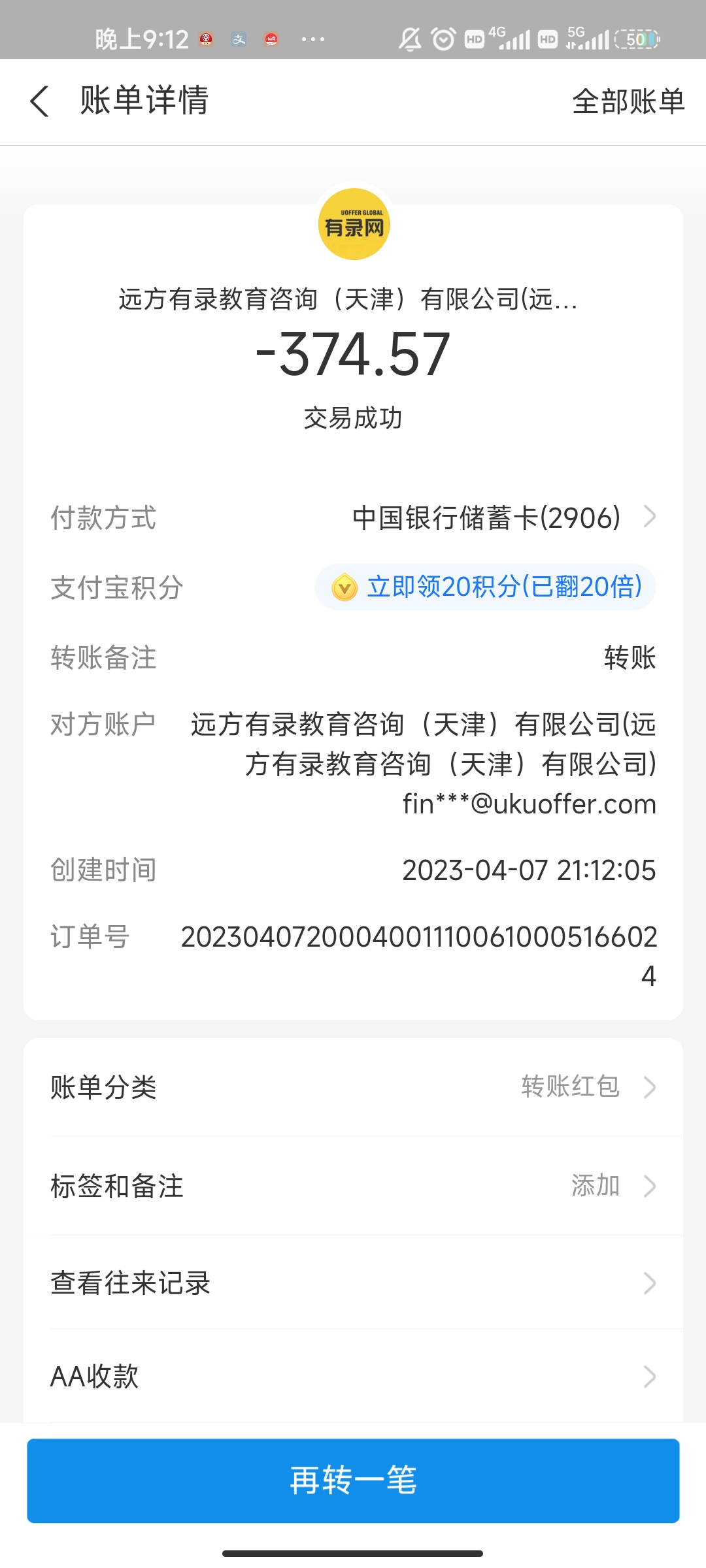Viewport: 706px width, 1568px height.
Task: Open 全部账单 list
Action: click(x=628, y=102)
